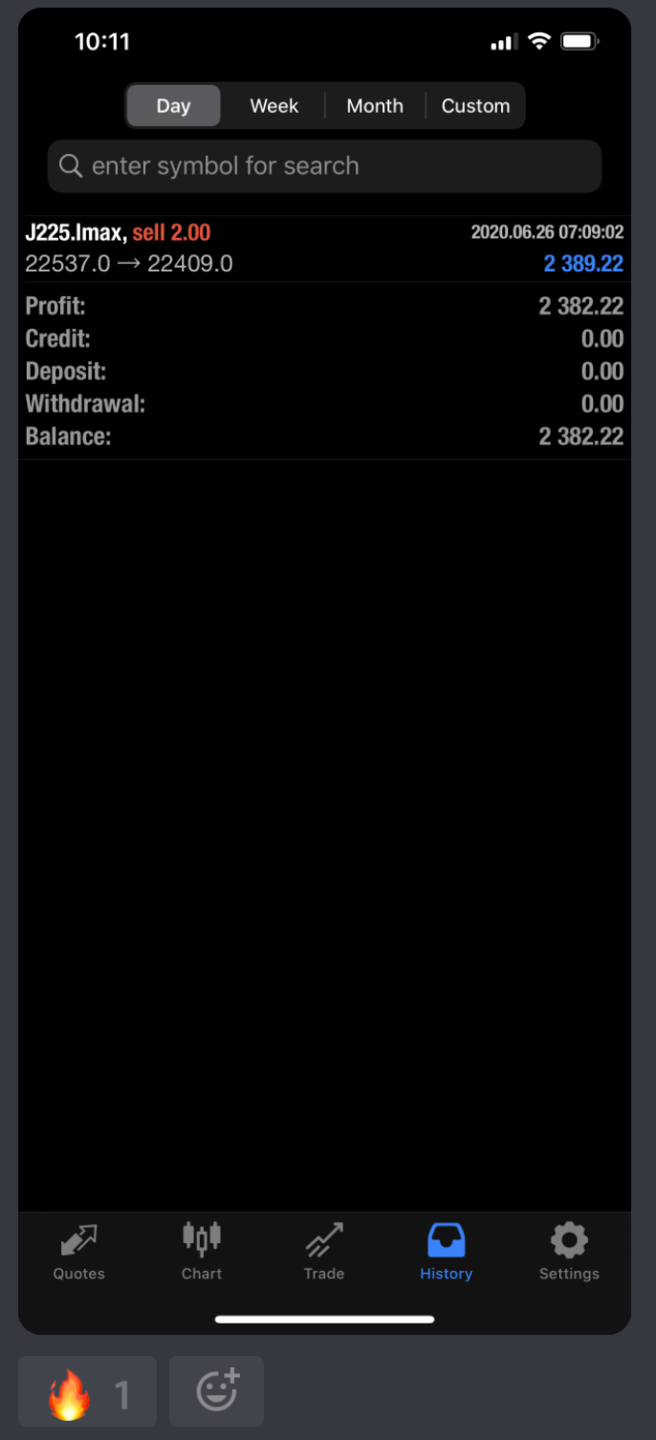The height and width of the screenshot is (1440, 656).
Task: Add your fire reaction to the message
Action: click(87, 1391)
